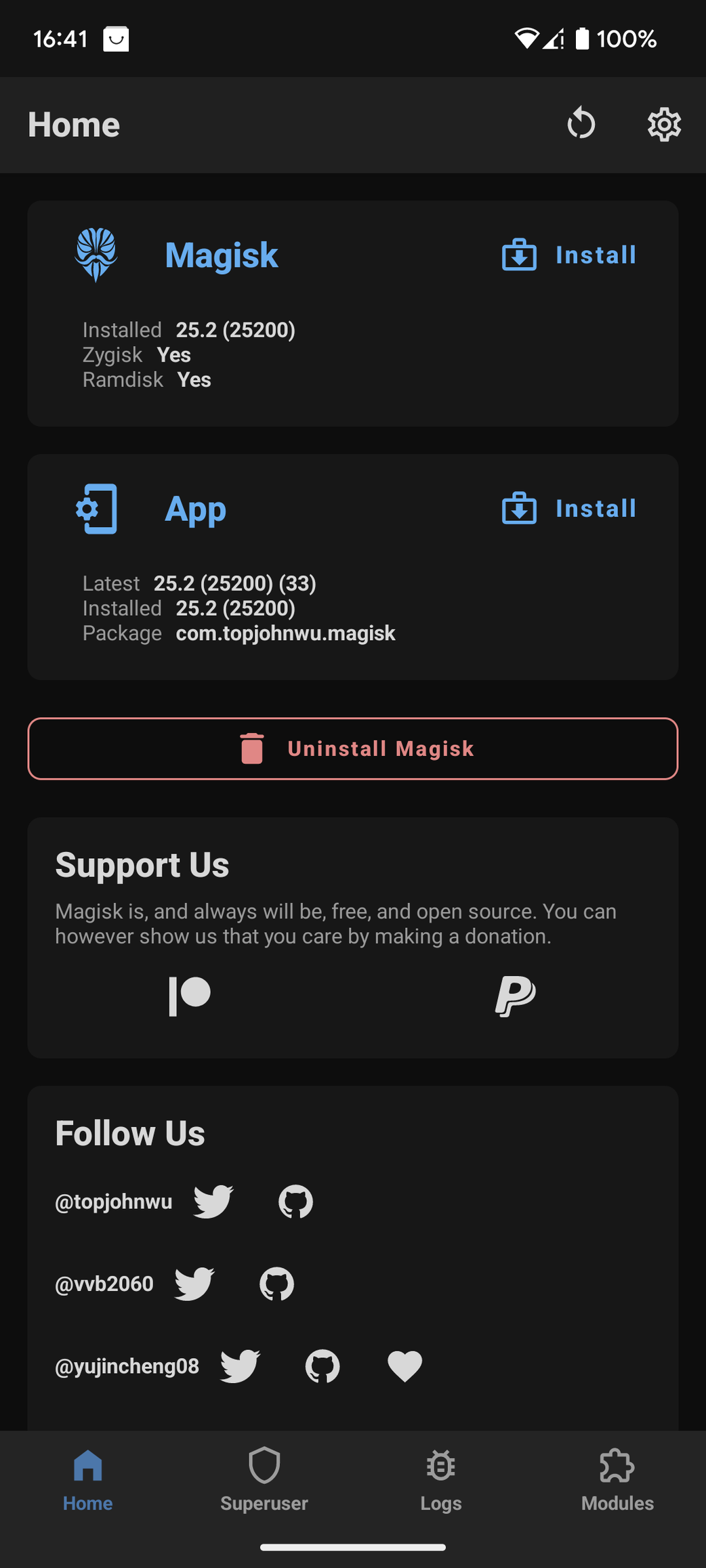Select the Home tab

(x=88, y=1481)
